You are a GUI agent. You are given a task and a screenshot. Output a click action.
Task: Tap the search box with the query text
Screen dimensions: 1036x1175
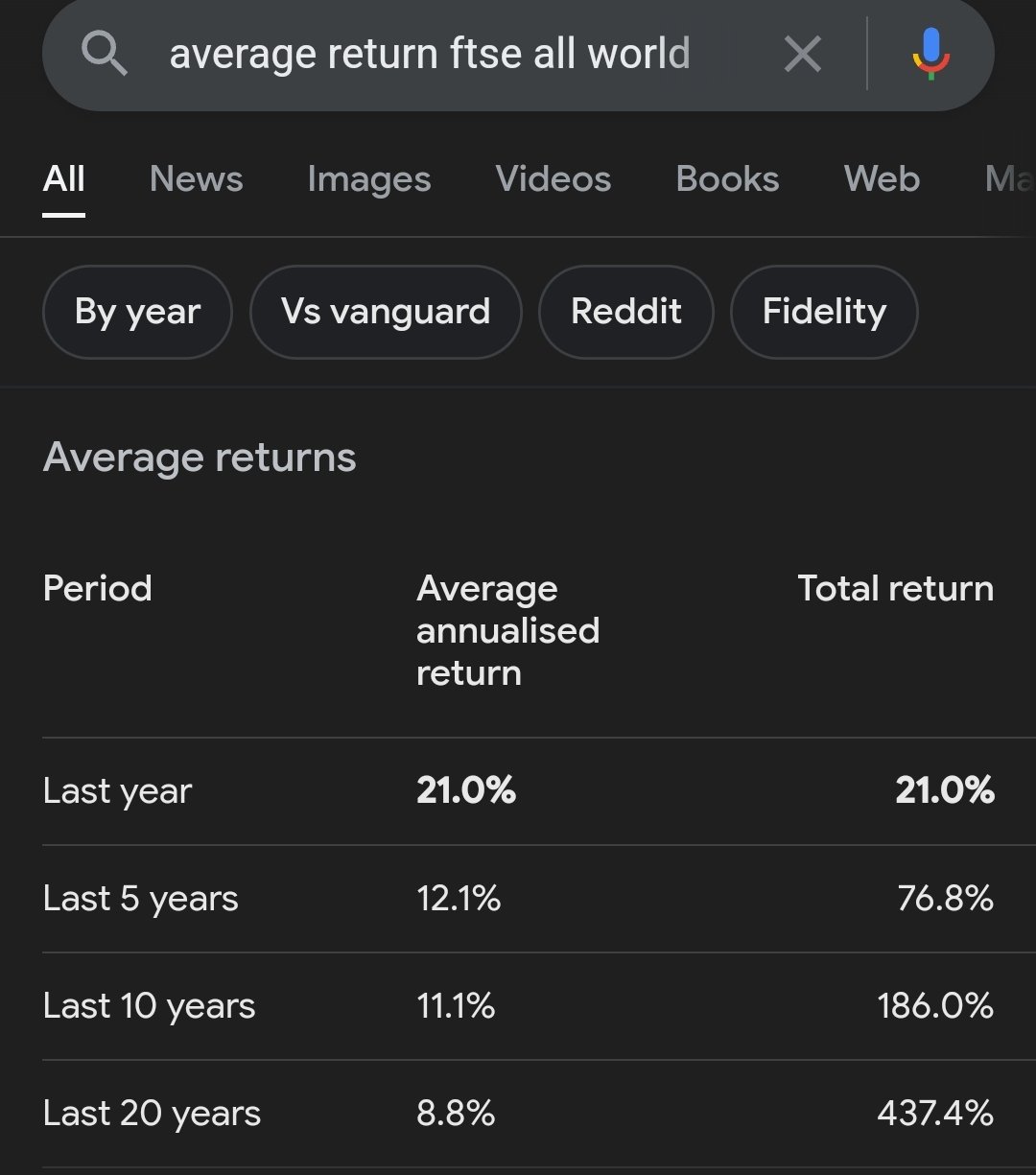point(429,54)
